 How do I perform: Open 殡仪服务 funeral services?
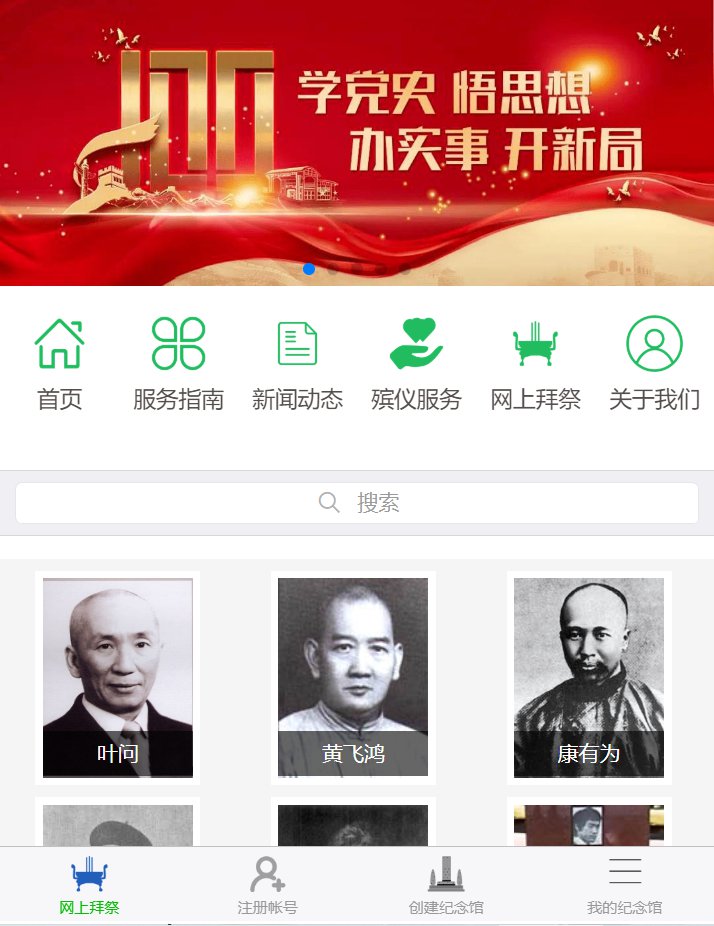416,364
